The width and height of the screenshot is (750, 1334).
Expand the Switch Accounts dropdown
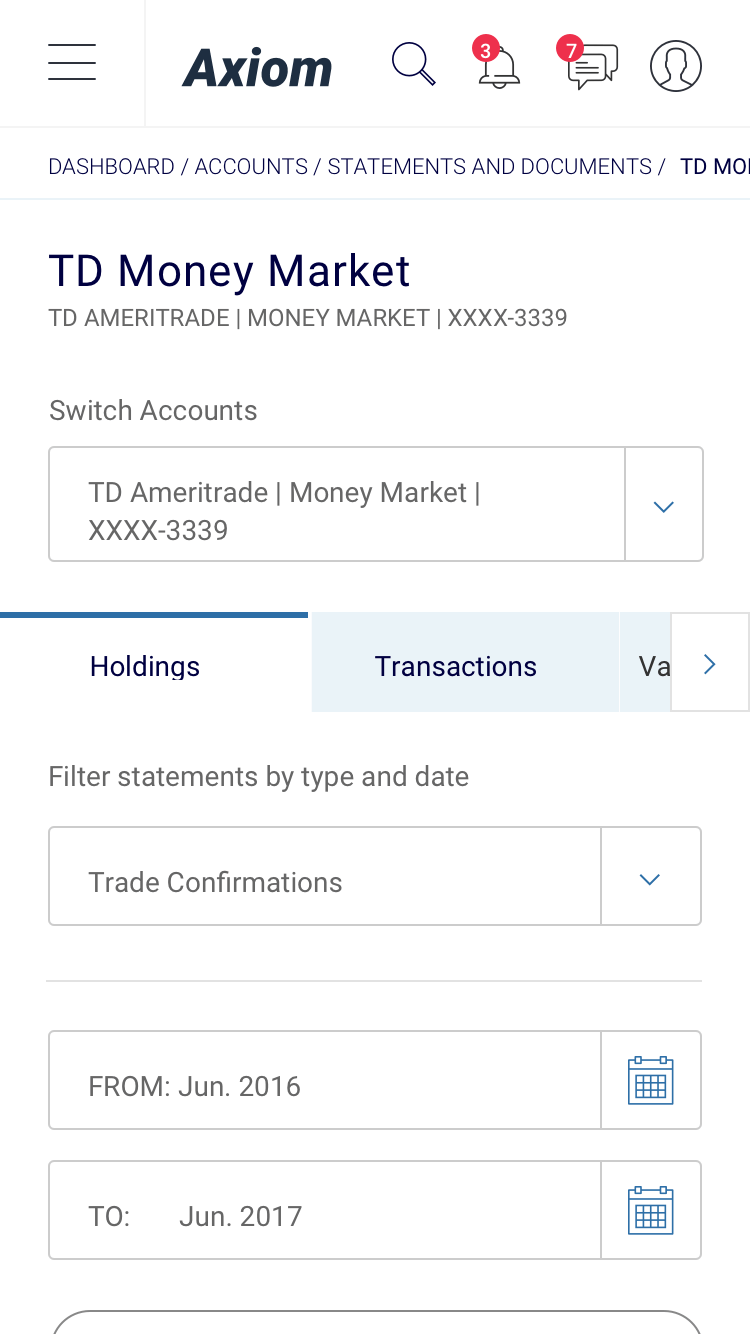(376, 504)
